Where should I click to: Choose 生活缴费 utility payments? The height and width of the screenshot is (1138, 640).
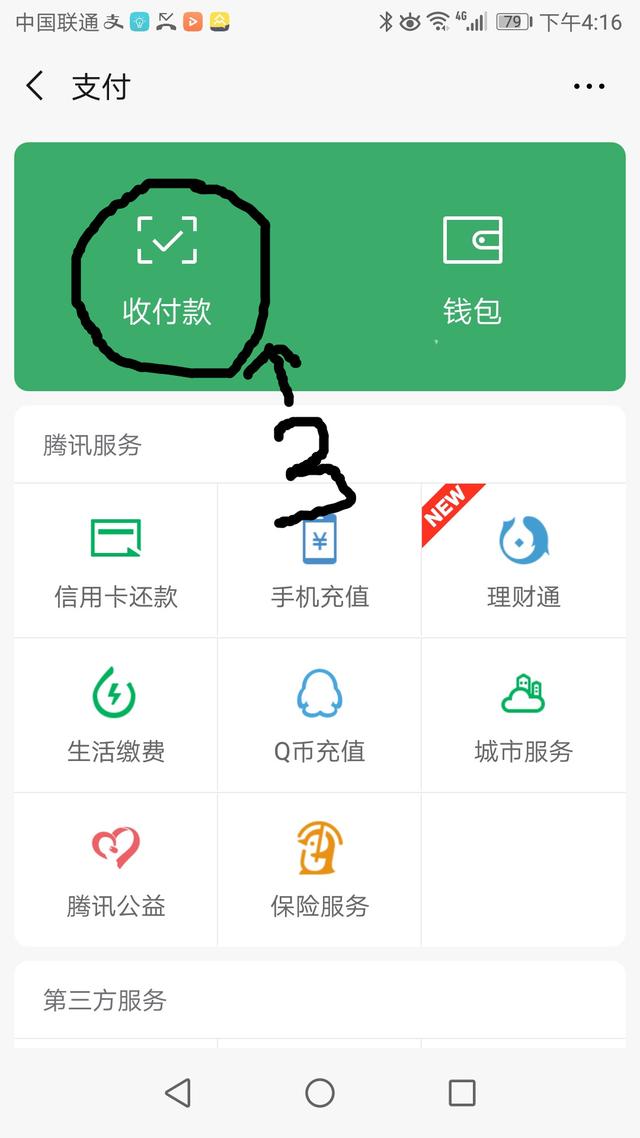(116, 715)
